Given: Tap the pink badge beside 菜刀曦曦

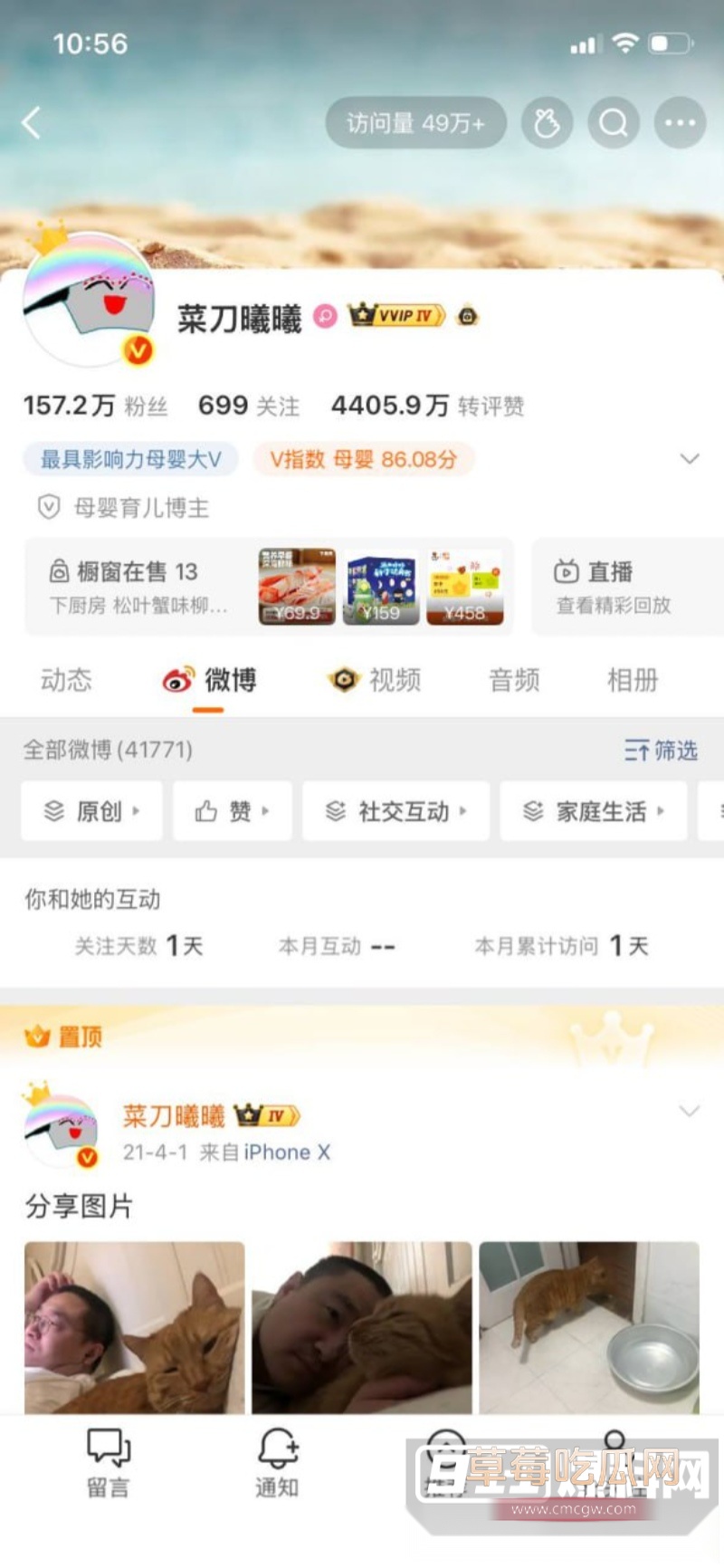Looking at the screenshot, I should (323, 316).
